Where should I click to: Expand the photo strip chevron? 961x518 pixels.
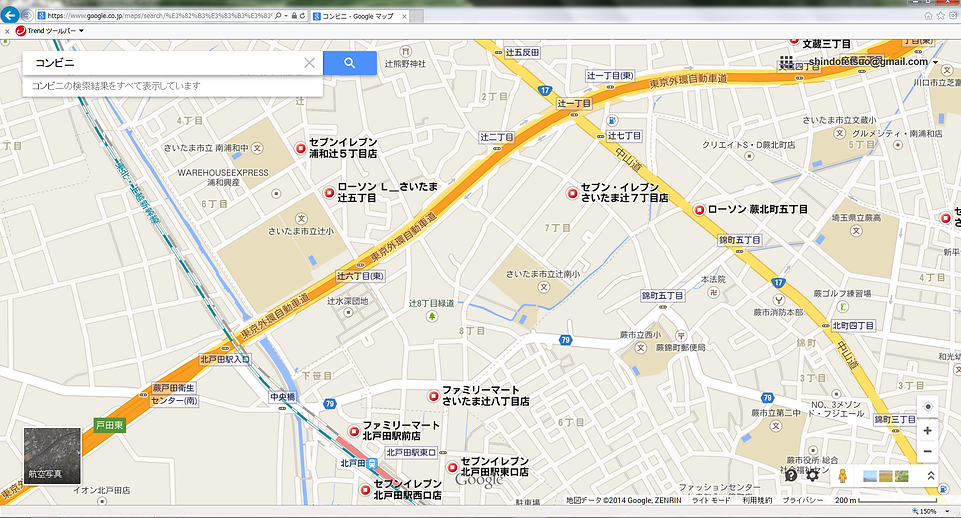(930, 476)
